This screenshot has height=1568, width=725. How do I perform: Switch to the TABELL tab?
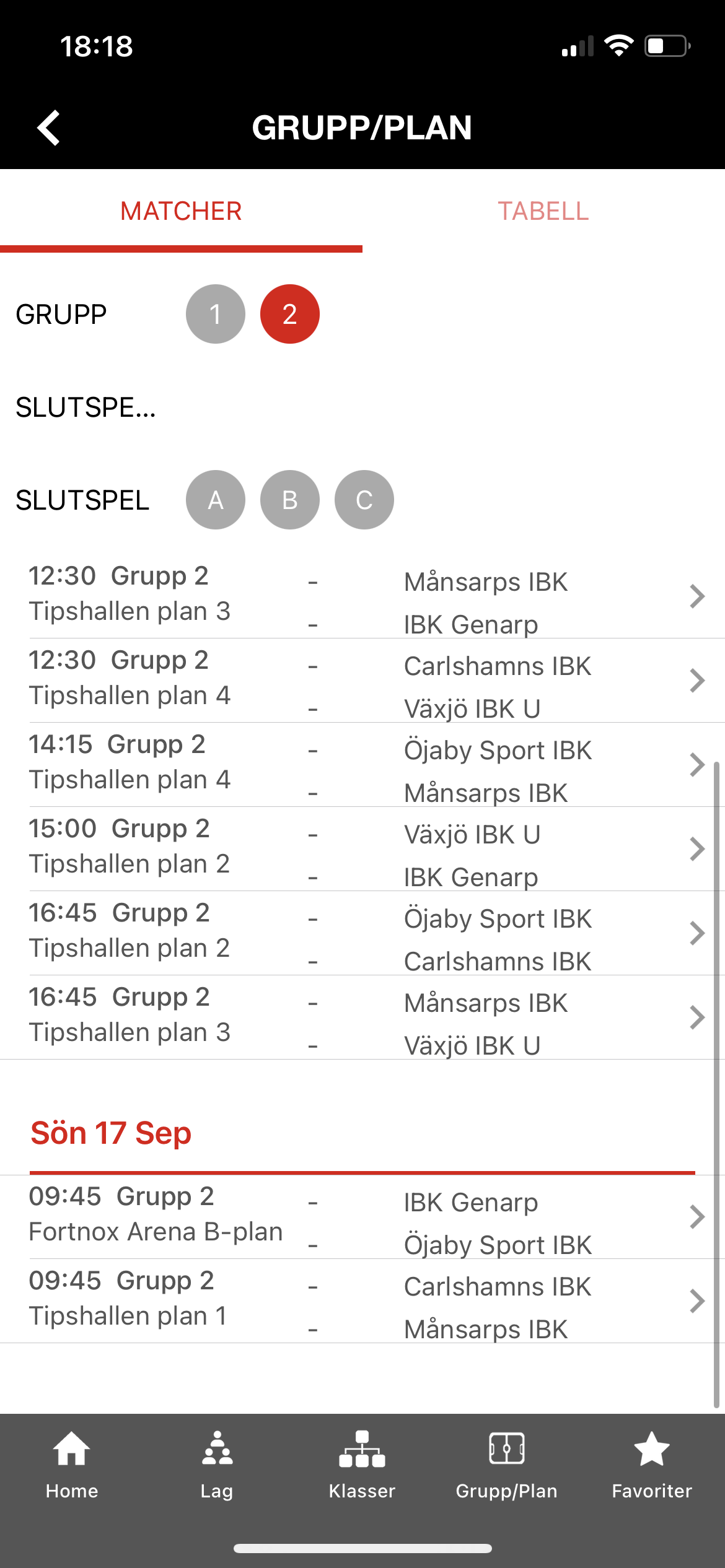point(543,211)
